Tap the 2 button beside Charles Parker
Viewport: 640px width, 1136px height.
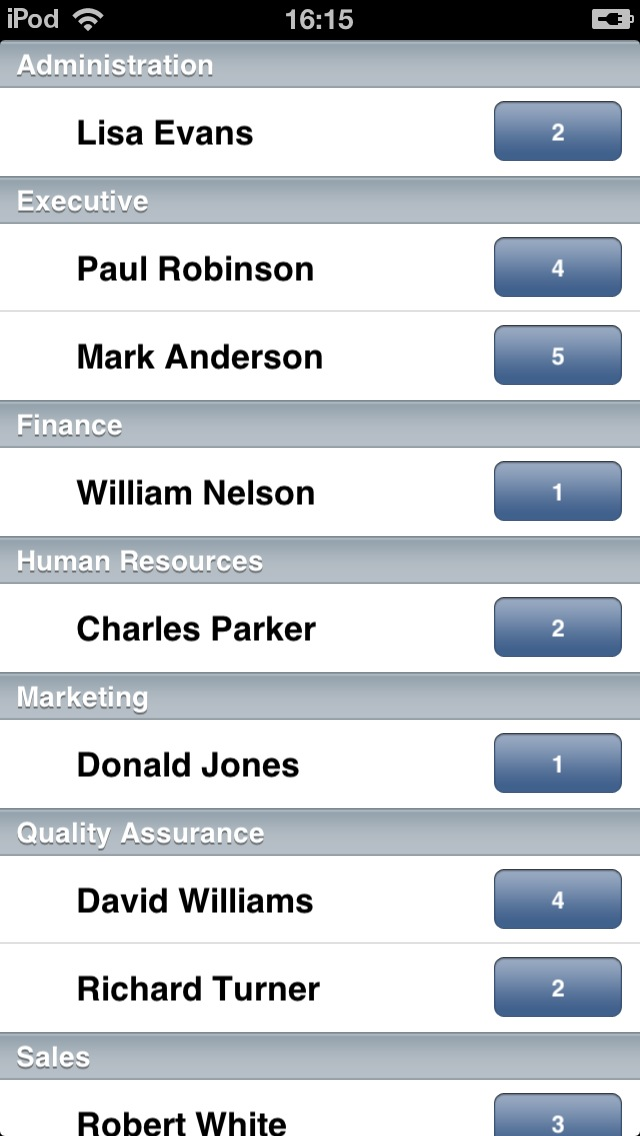tap(557, 627)
